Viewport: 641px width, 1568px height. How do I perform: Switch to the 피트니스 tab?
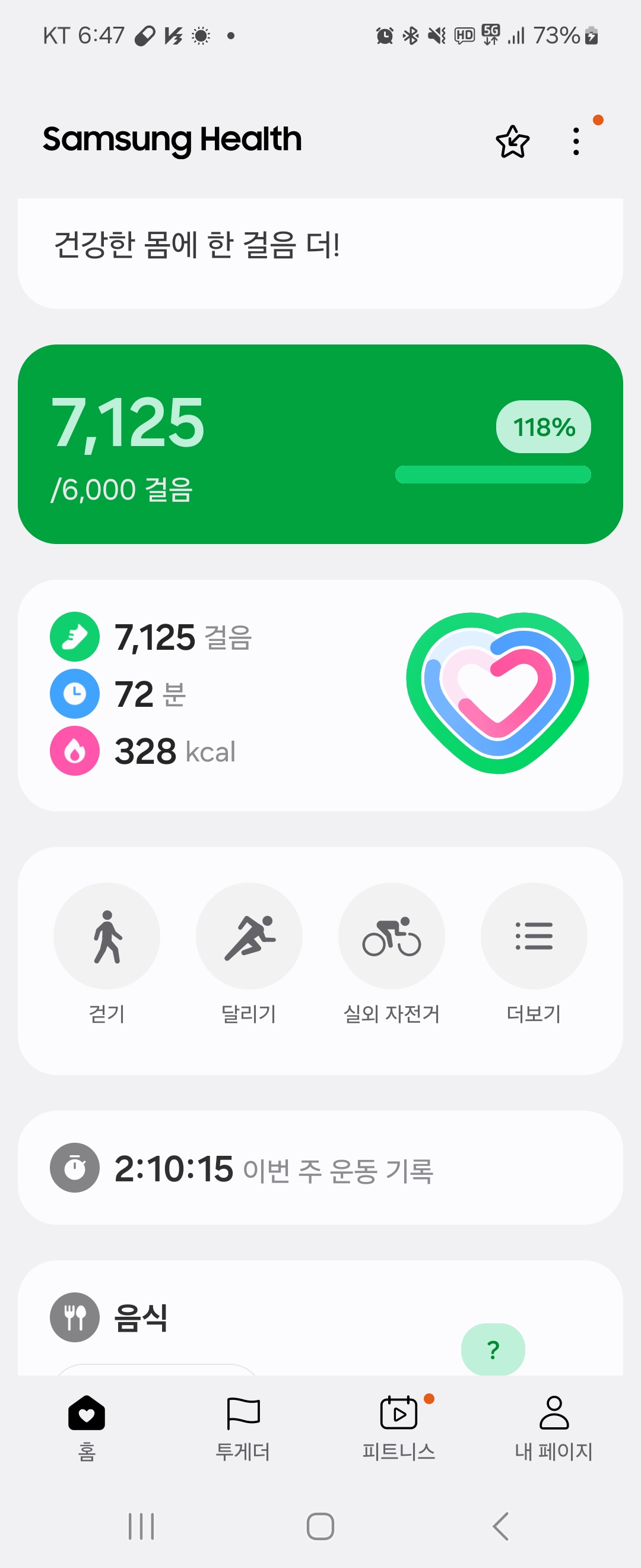coord(398,1427)
